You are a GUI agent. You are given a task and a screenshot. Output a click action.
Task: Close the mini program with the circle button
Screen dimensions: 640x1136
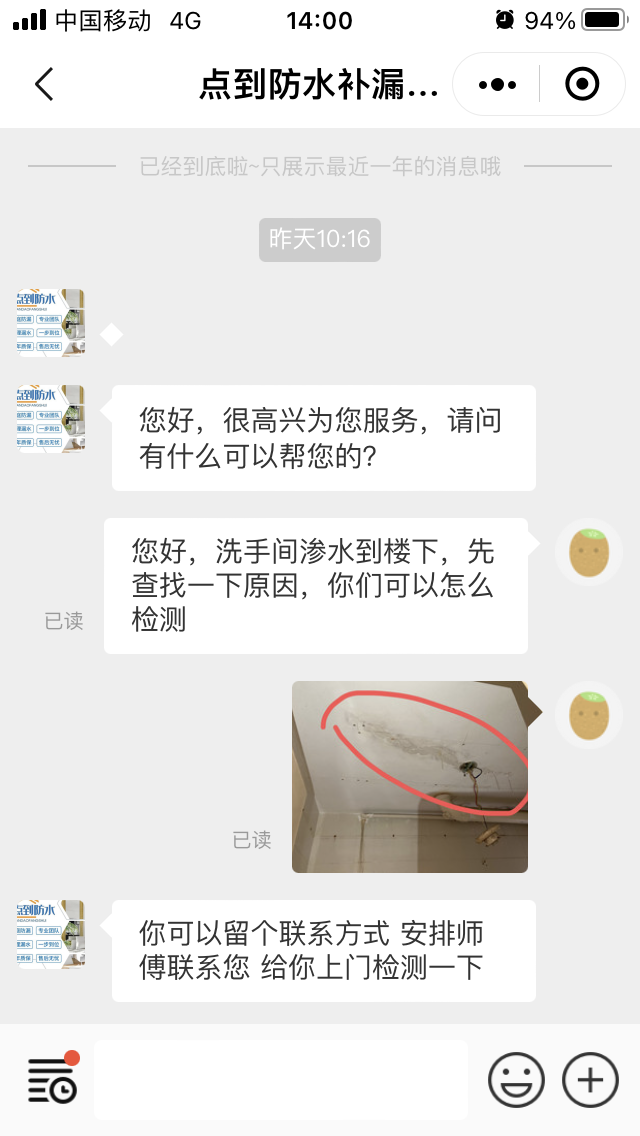pos(582,85)
